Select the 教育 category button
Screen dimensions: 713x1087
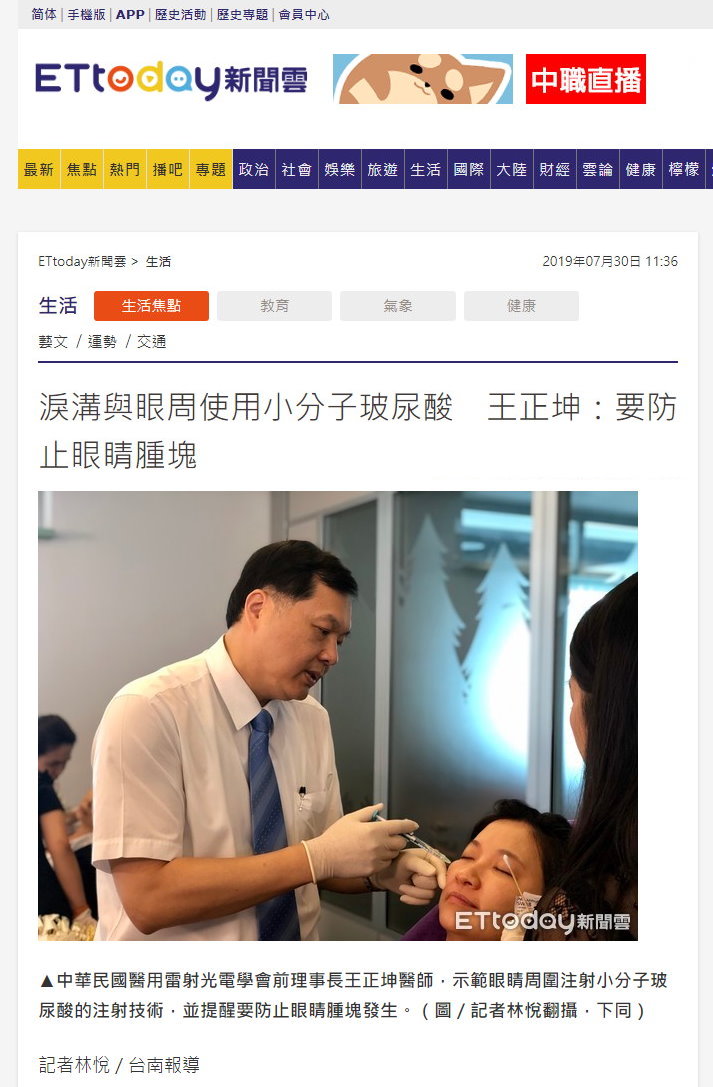pyautogui.click(x=274, y=306)
